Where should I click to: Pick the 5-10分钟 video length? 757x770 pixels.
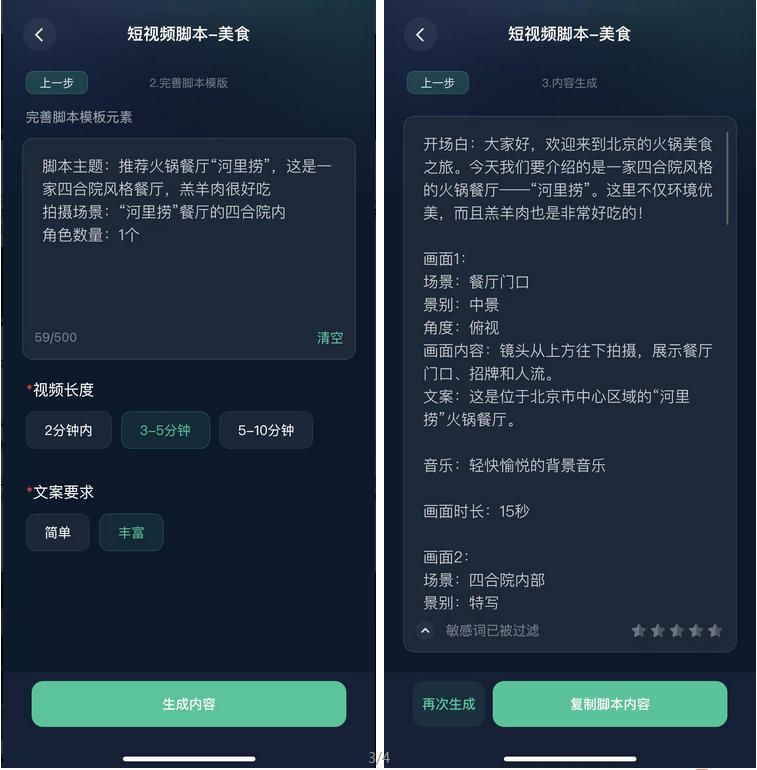[266, 430]
